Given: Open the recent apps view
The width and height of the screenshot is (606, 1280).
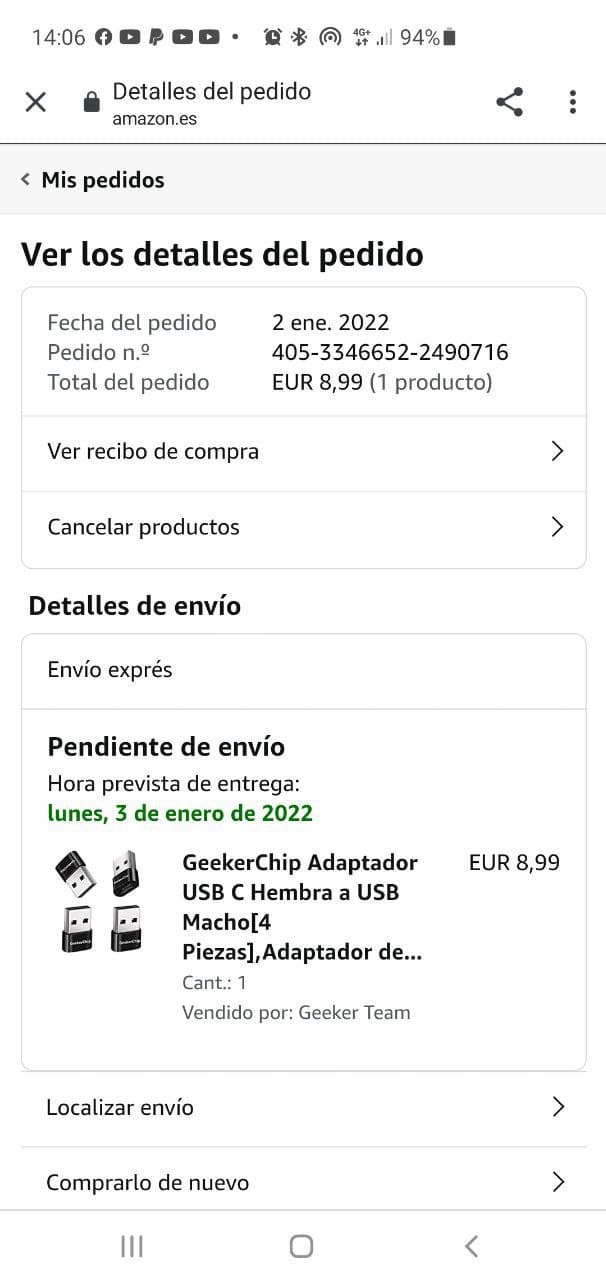Looking at the screenshot, I should click(x=131, y=1246).
